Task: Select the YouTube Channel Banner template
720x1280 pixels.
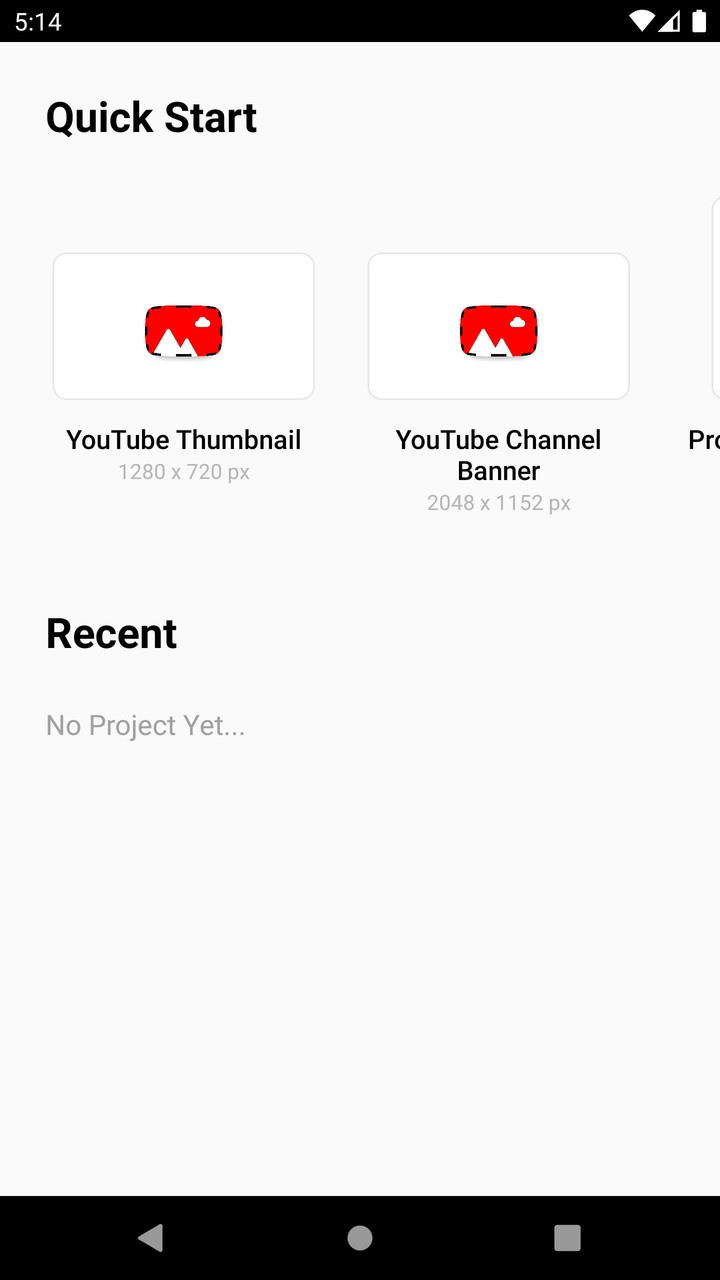Action: (x=498, y=327)
